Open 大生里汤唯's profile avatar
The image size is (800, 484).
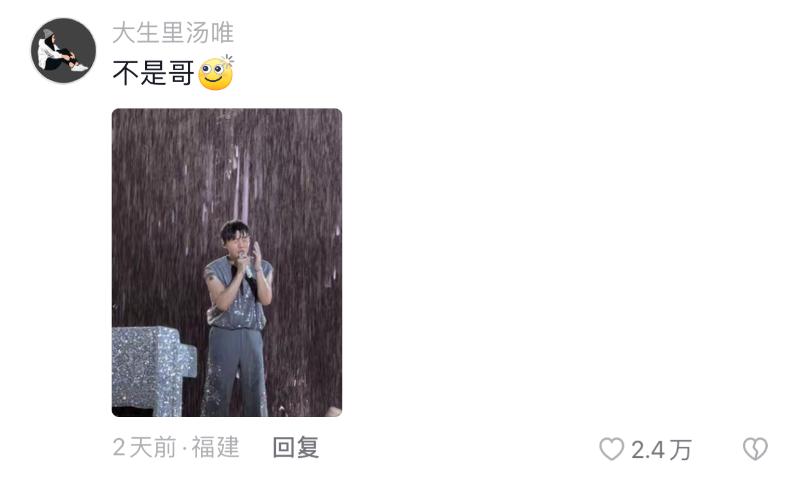[x=63, y=51]
